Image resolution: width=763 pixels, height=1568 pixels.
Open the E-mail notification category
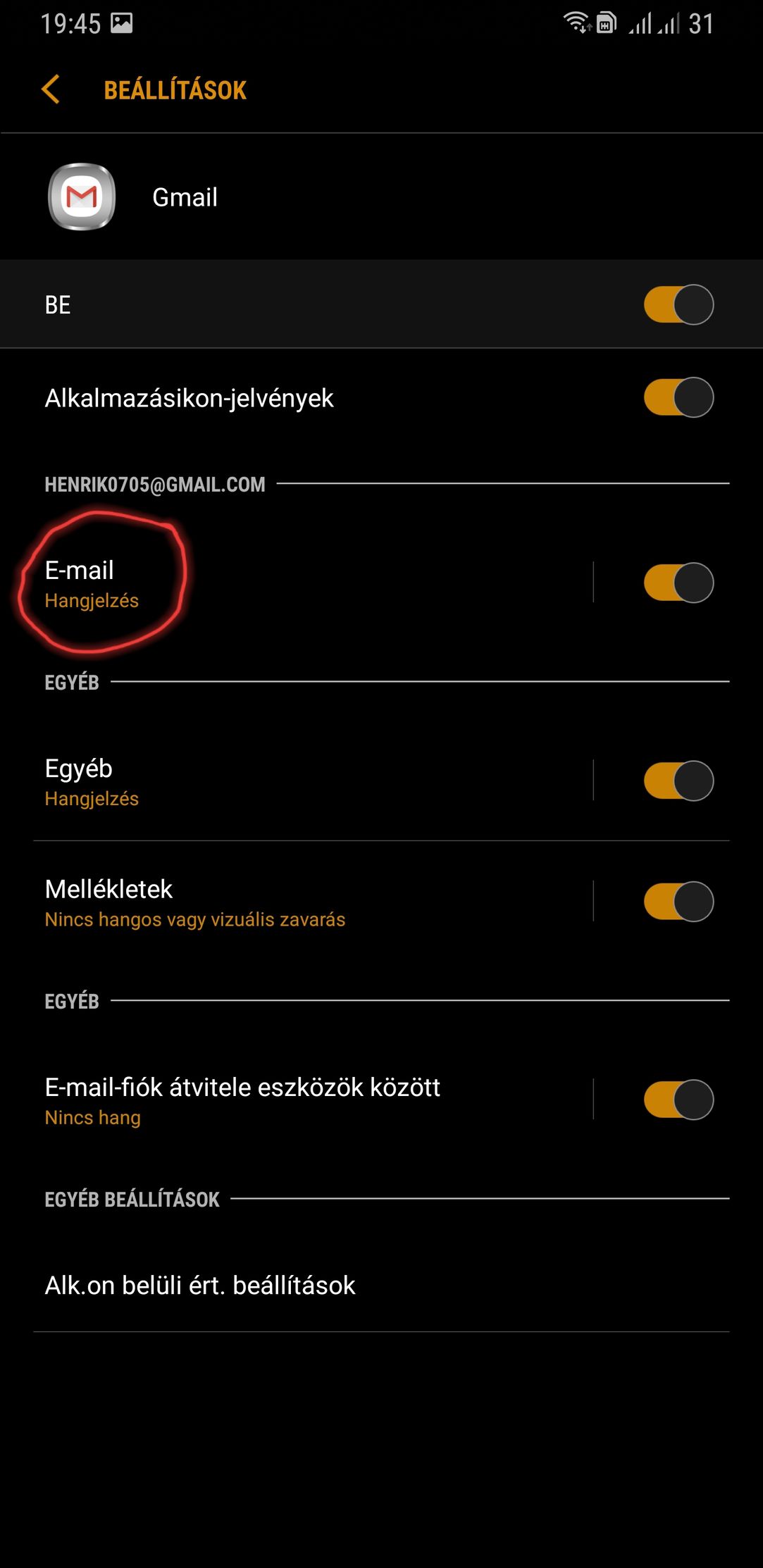tap(282, 583)
